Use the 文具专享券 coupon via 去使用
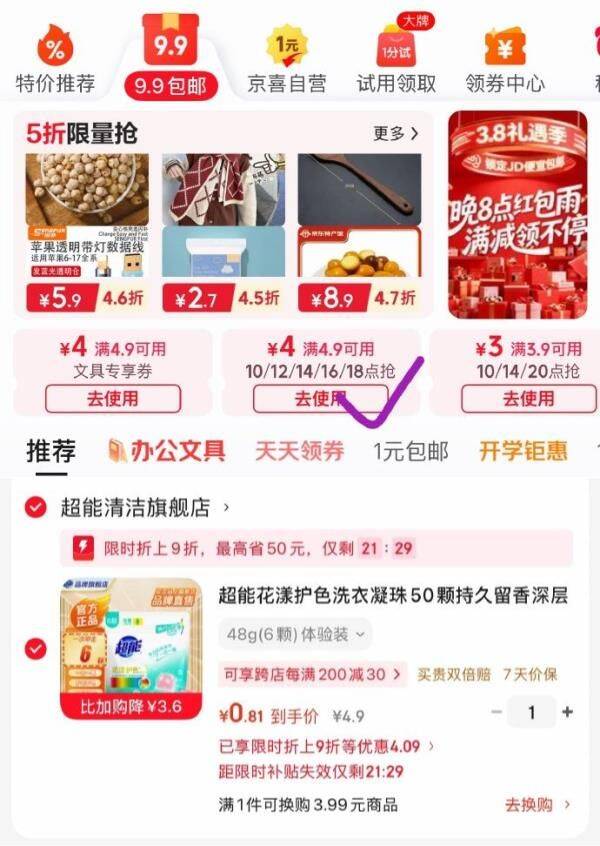600x846 pixels. 113,398
